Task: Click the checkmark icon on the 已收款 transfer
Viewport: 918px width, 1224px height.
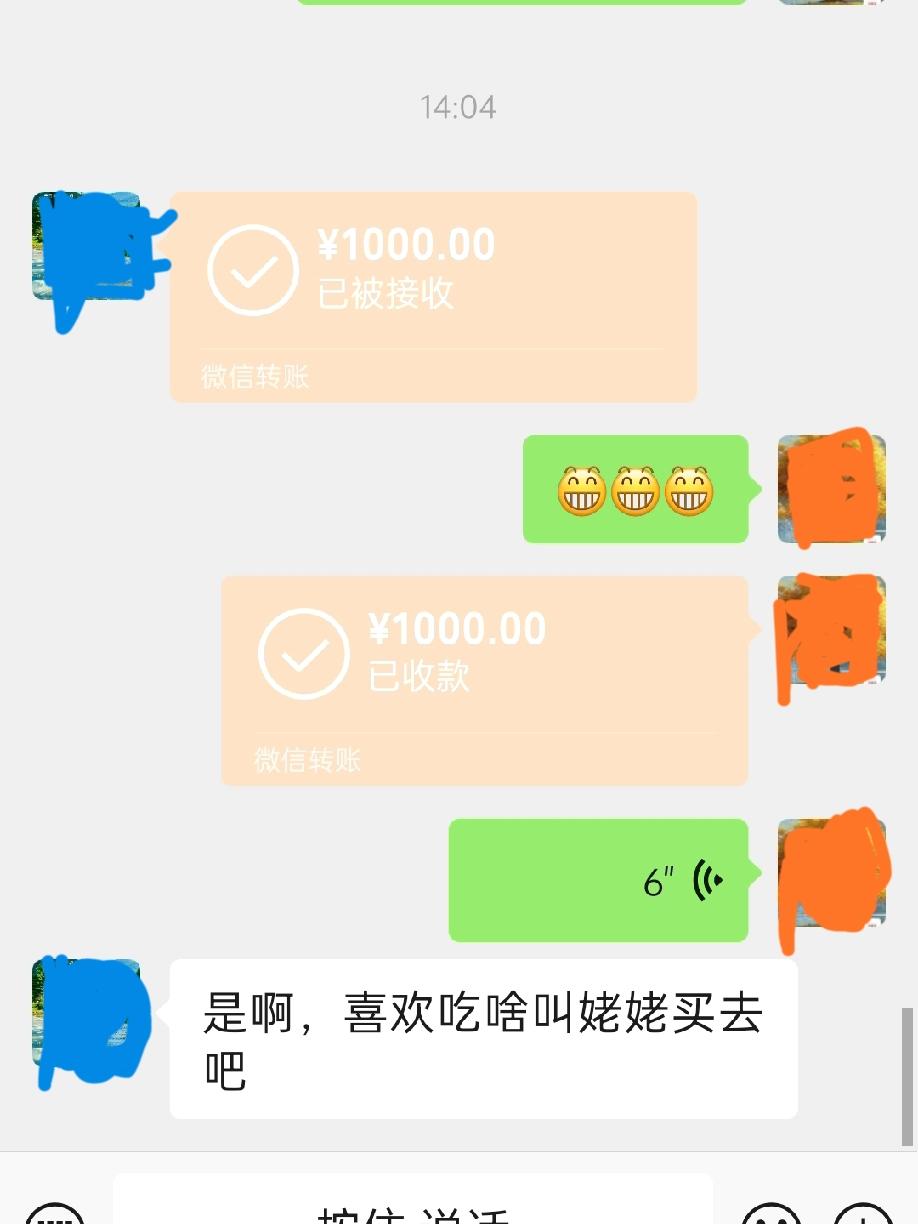Action: click(x=305, y=652)
